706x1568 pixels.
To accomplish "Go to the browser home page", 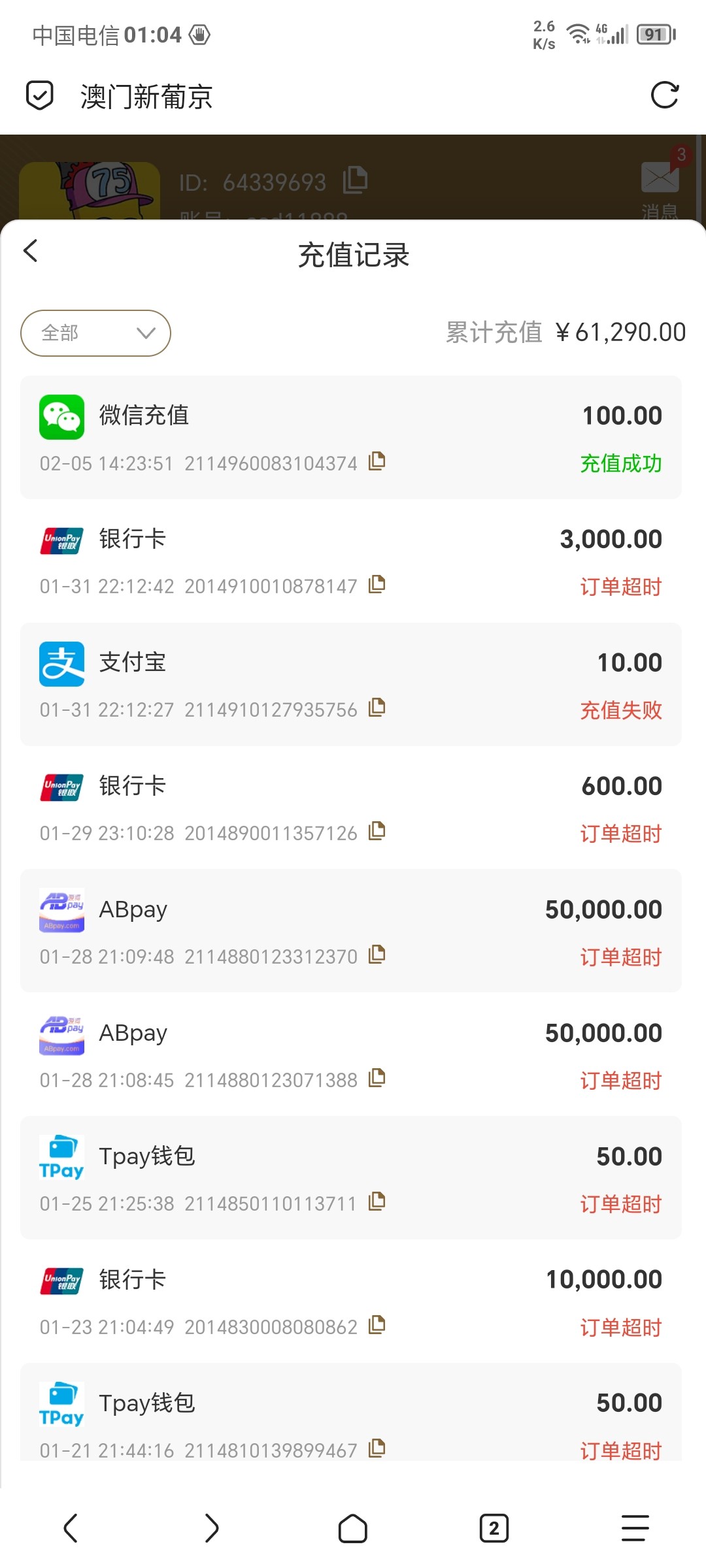I will point(352,1529).
